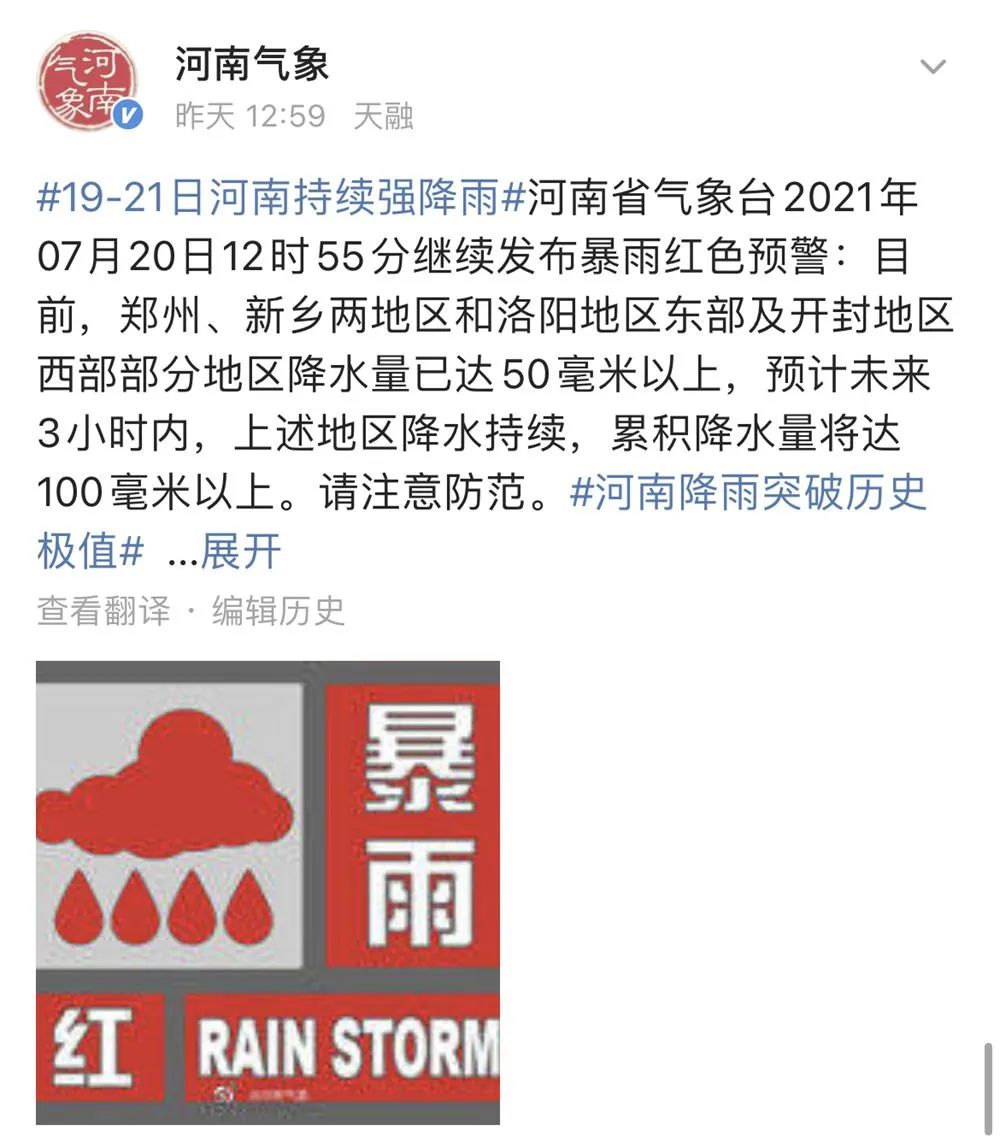The width and height of the screenshot is (1000, 1143).
Task: View 编辑历史 of this post
Action: 278,610
